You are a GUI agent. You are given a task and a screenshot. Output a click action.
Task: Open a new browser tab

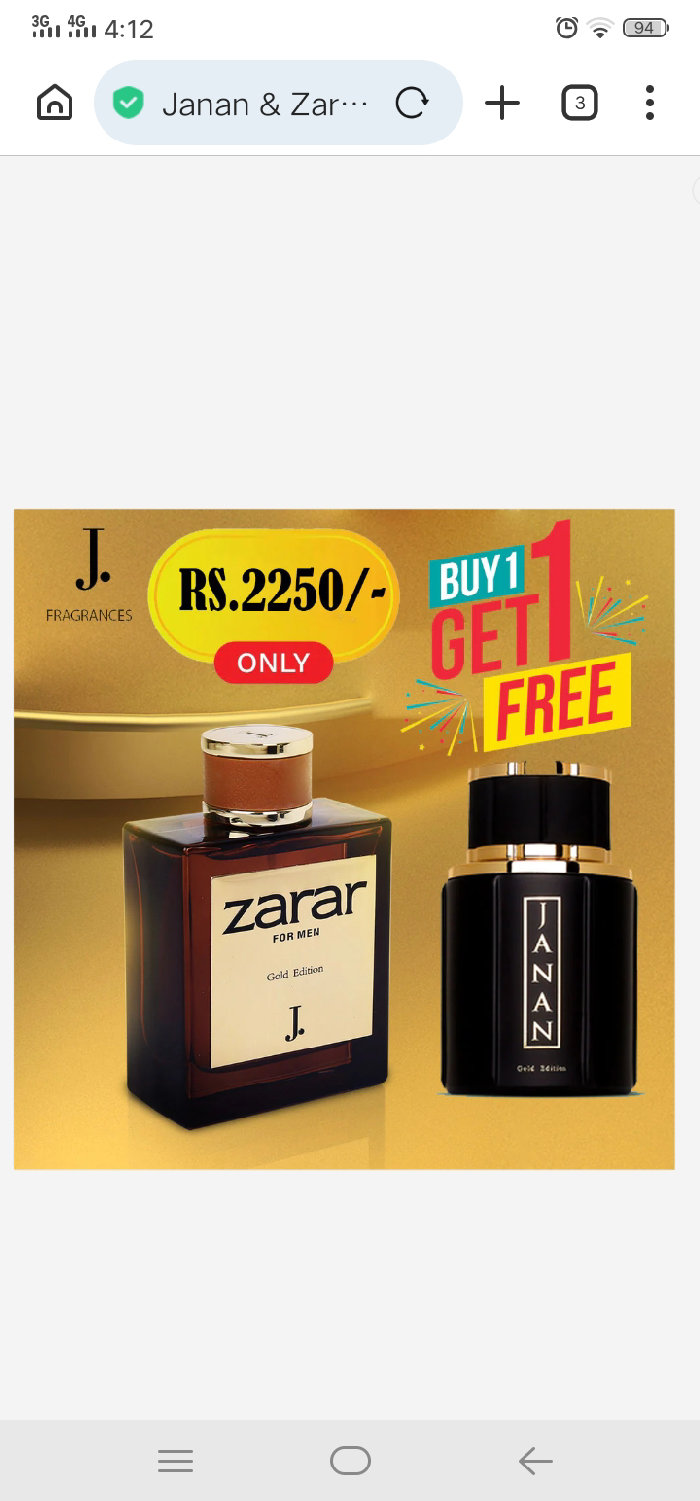coord(502,103)
